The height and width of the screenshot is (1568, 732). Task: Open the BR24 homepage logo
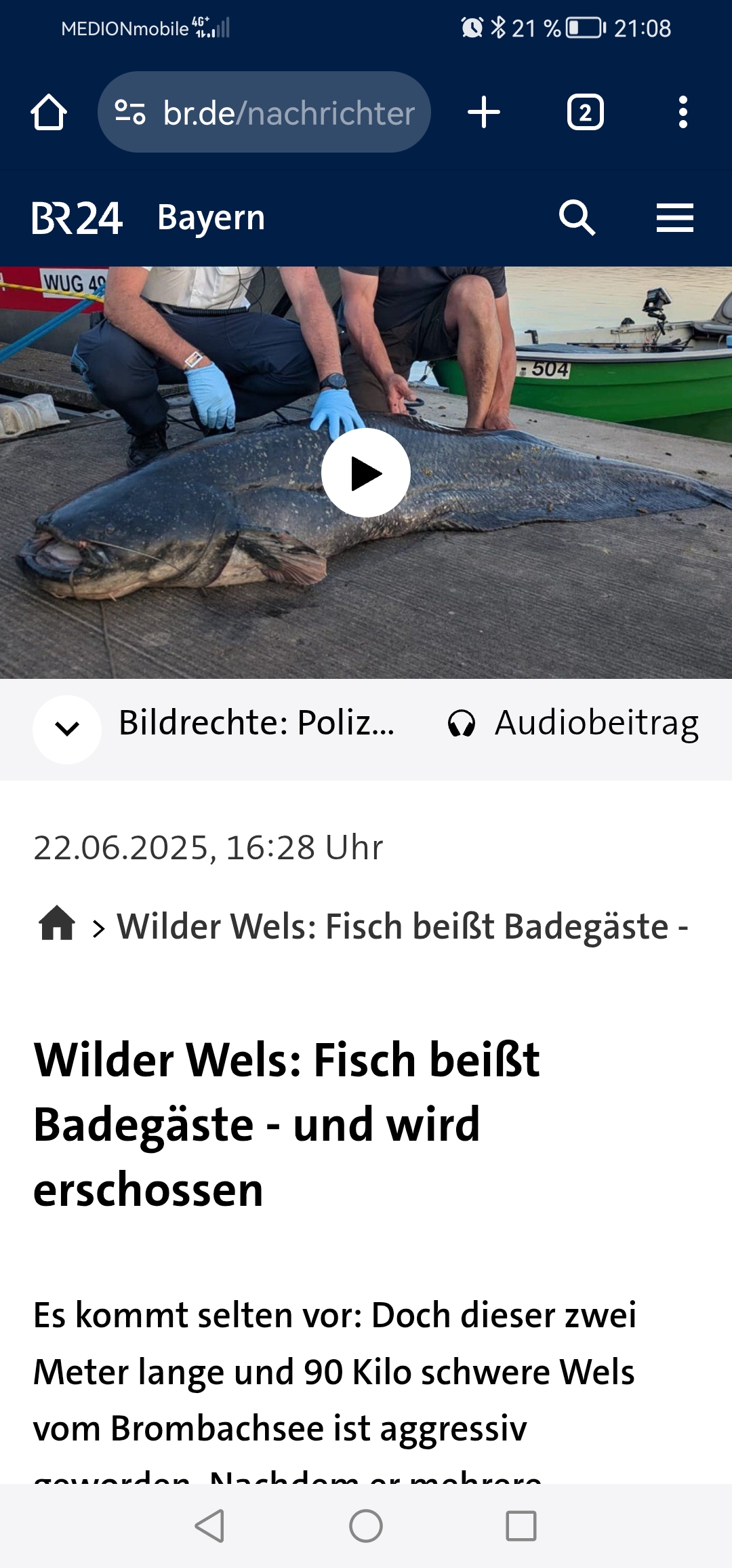(77, 218)
